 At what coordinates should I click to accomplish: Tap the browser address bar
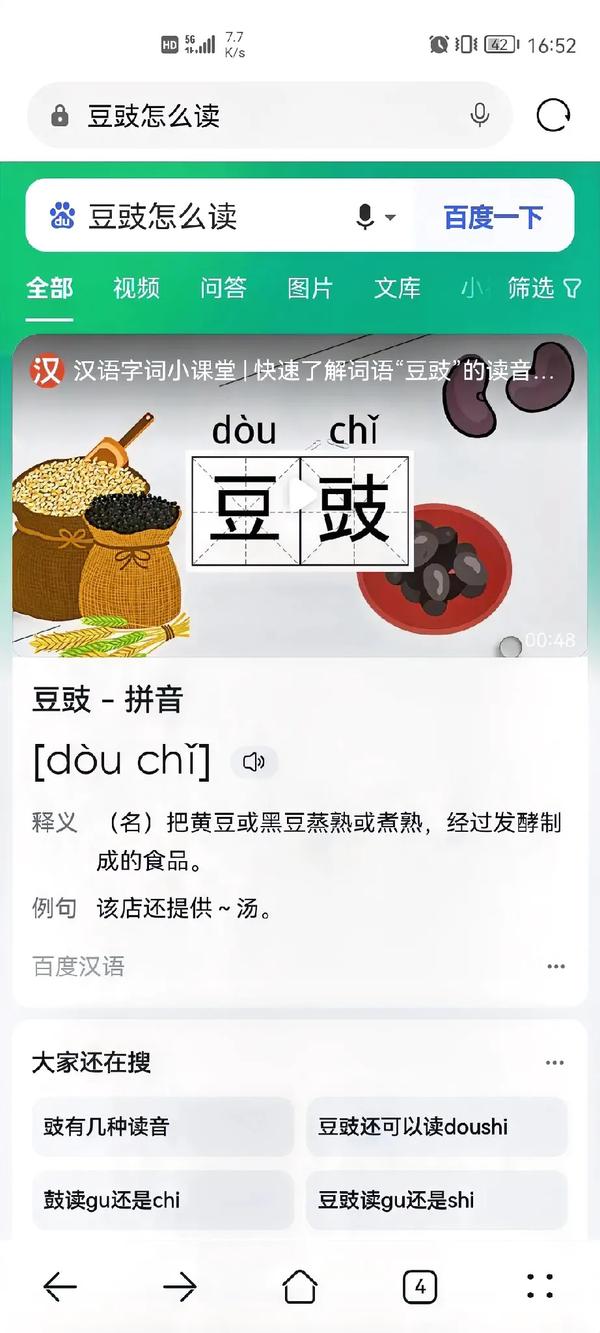point(250,116)
